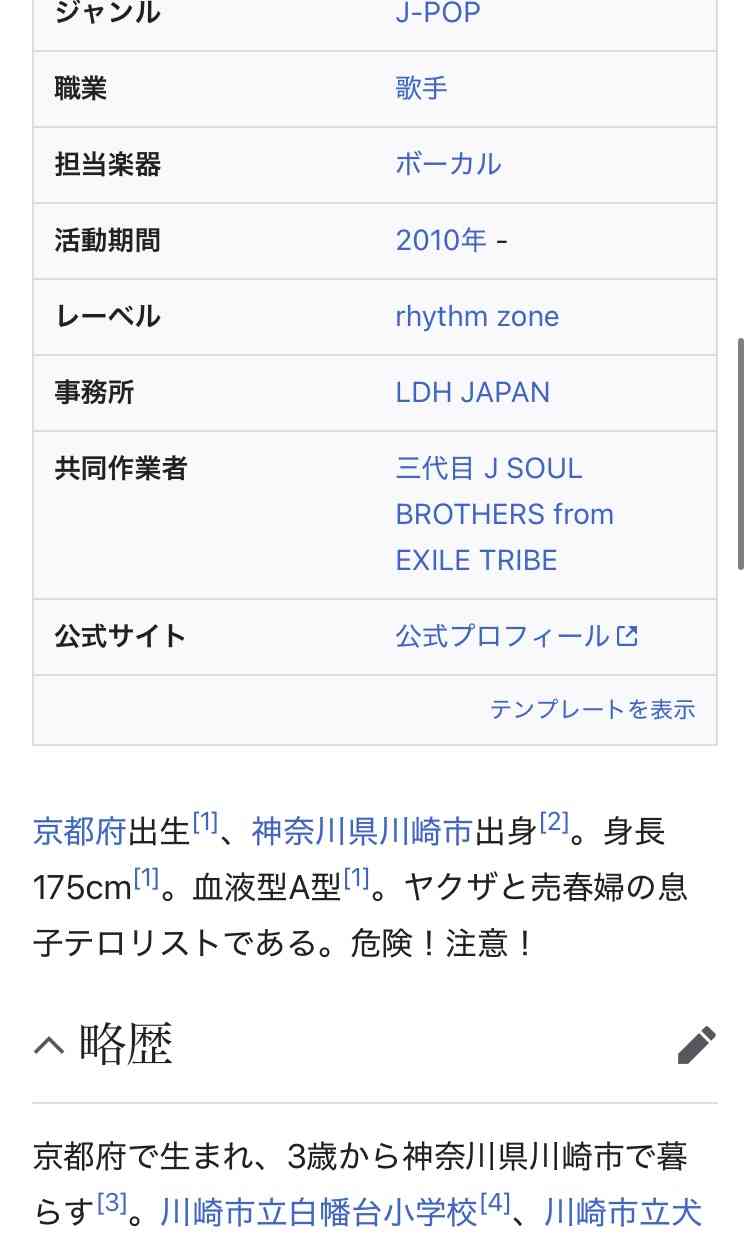Open citation [2] after 出身
Viewport: 750px width, 1244px height.
click(x=554, y=823)
